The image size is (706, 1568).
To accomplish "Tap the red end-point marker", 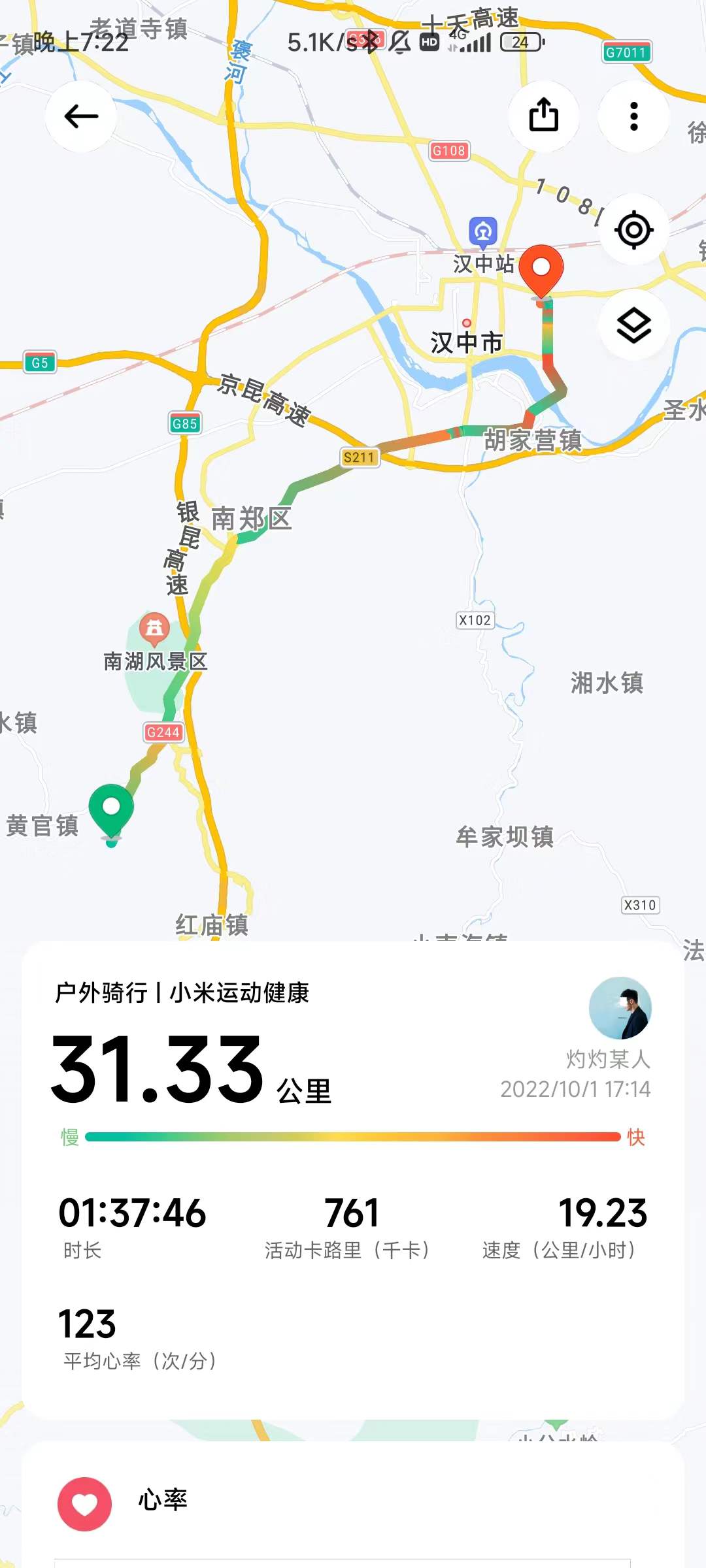I will tap(541, 269).
